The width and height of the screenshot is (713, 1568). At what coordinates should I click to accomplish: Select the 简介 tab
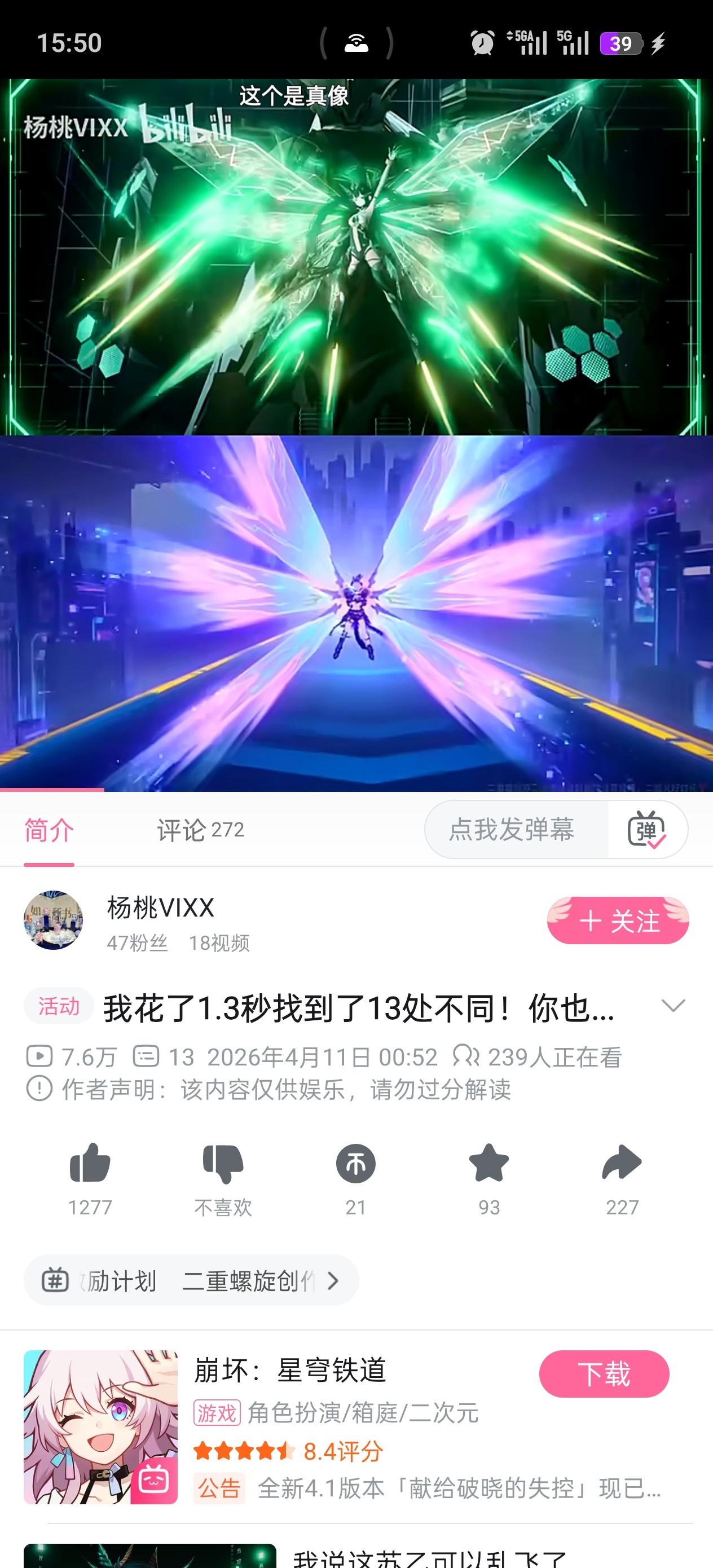point(49,830)
